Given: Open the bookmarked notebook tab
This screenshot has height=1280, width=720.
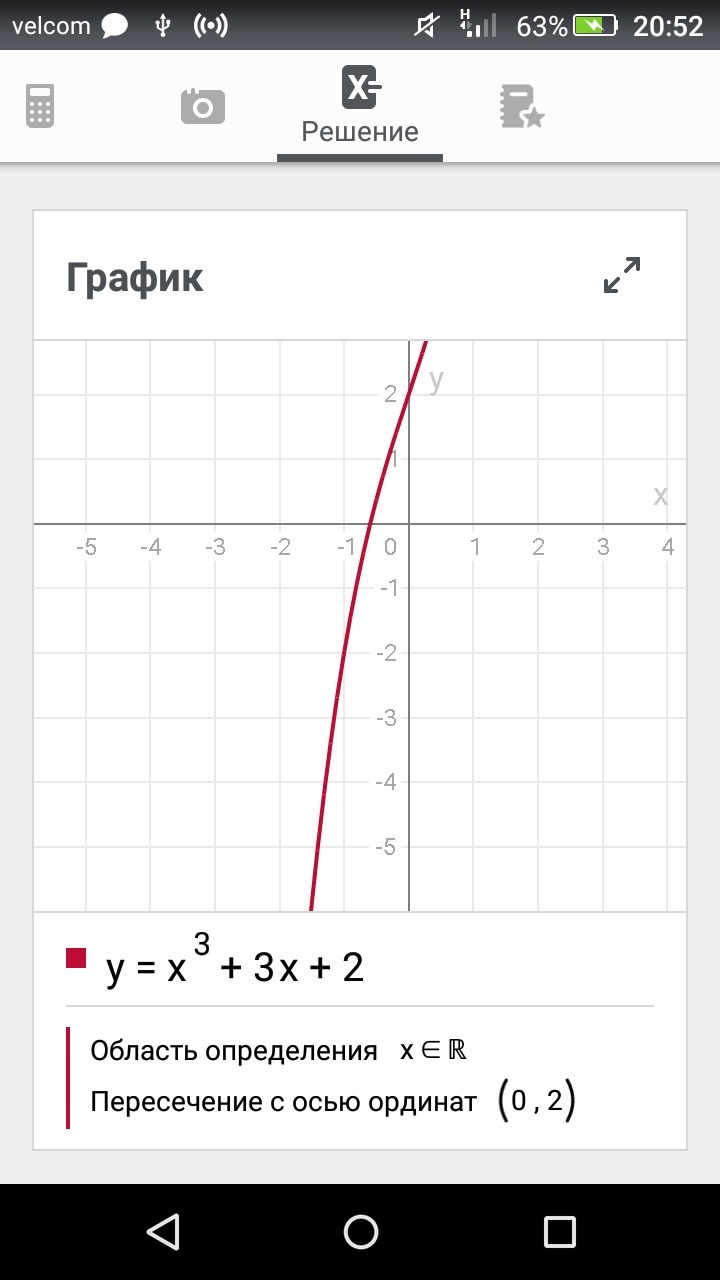Looking at the screenshot, I should click(x=521, y=106).
